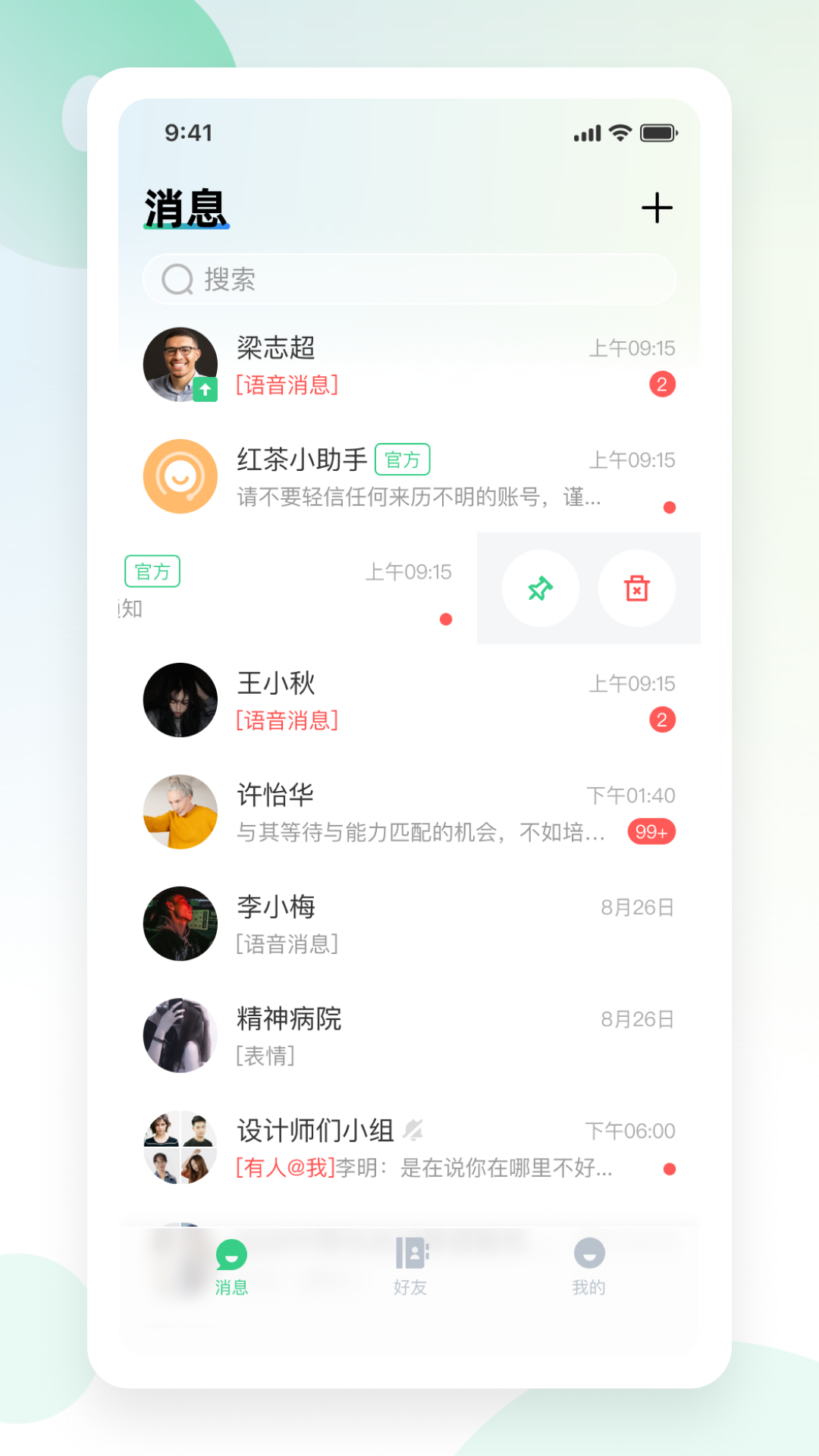Switch to the 我的 tab
This screenshot has height=1456, width=819.
click(589, 1267)
